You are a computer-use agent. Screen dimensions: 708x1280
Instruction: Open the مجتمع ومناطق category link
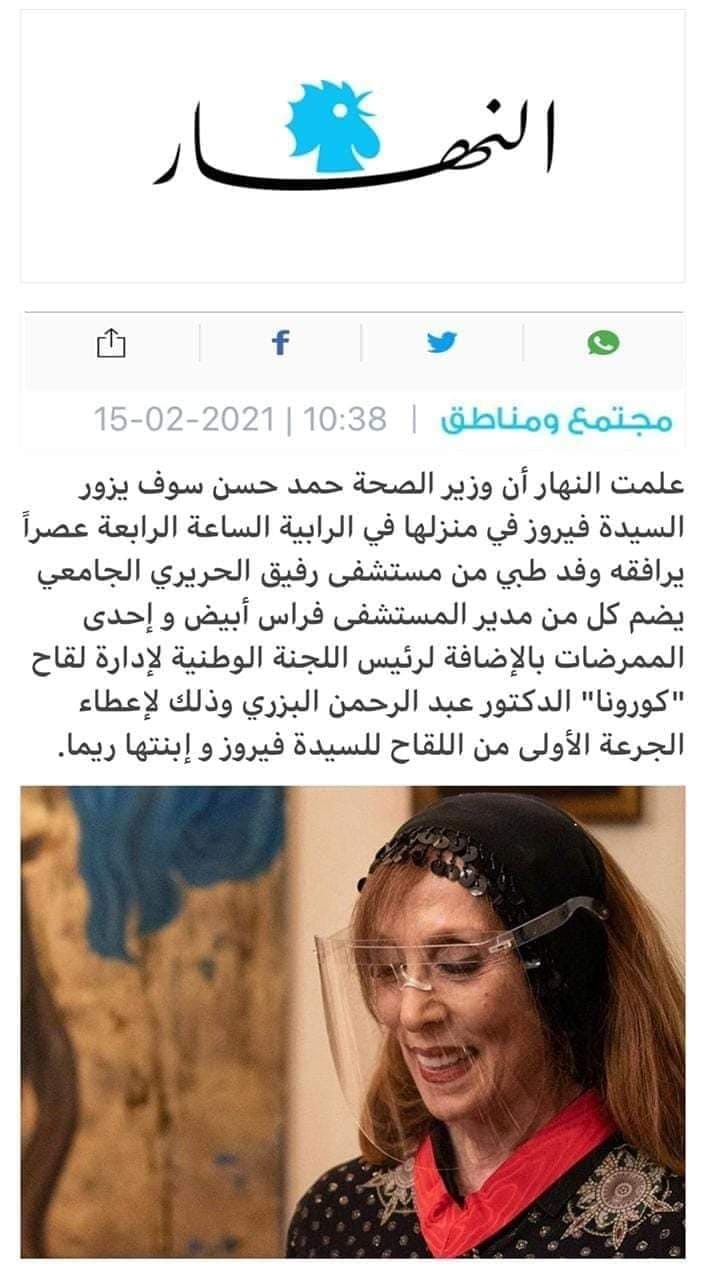(x=557, y=419)
